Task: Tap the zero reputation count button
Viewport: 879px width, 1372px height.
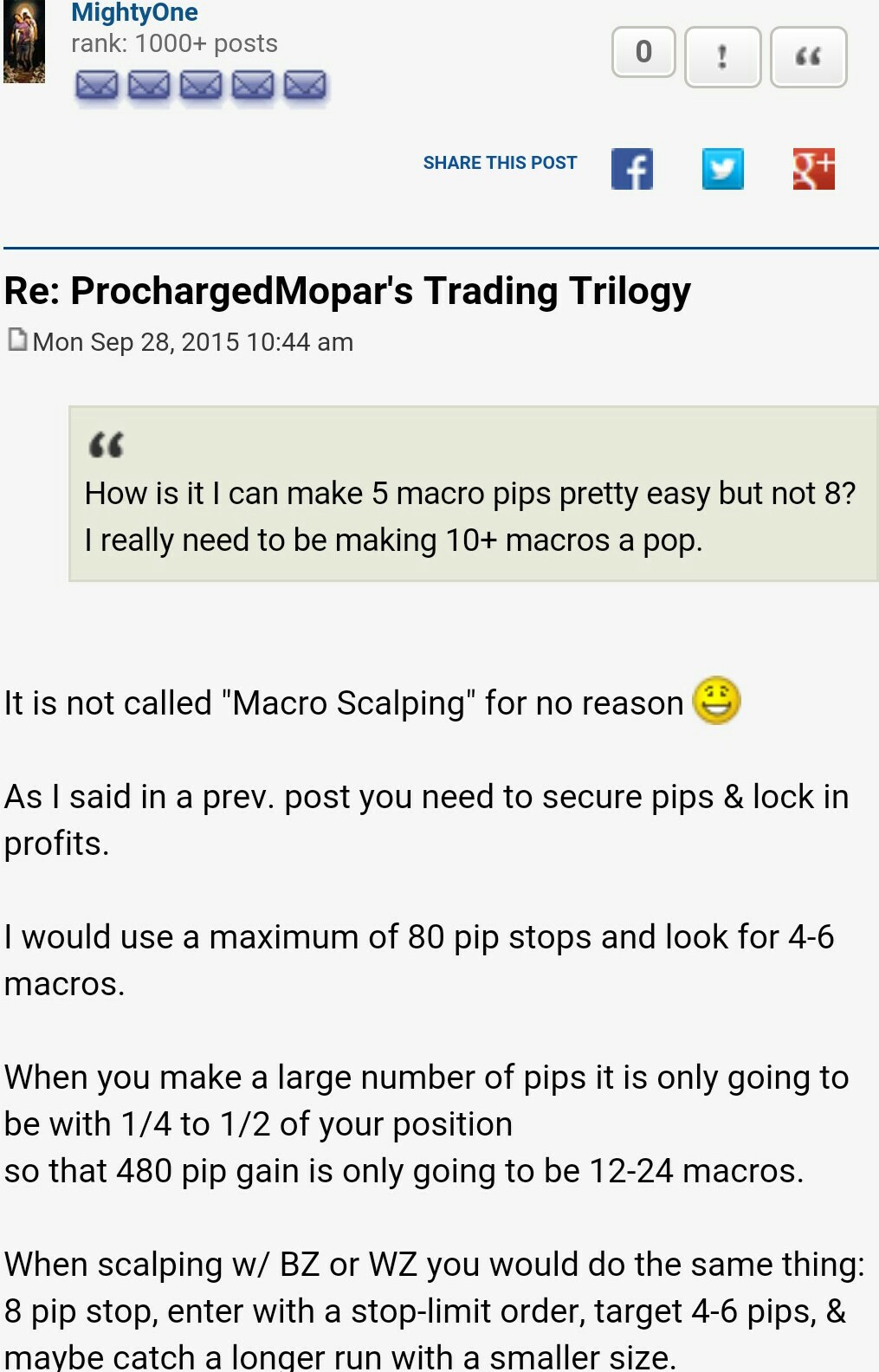Action: click(x=643, y=52)
